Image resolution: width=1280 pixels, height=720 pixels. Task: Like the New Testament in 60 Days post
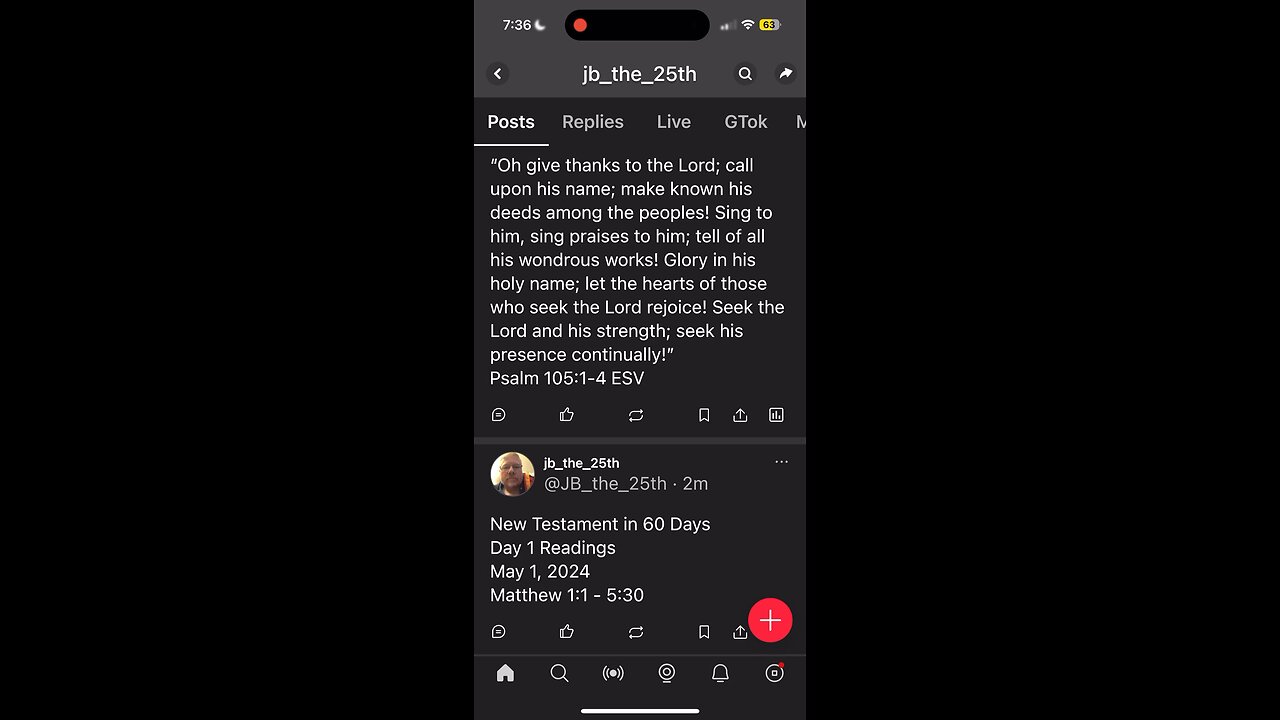coord(567,632)
